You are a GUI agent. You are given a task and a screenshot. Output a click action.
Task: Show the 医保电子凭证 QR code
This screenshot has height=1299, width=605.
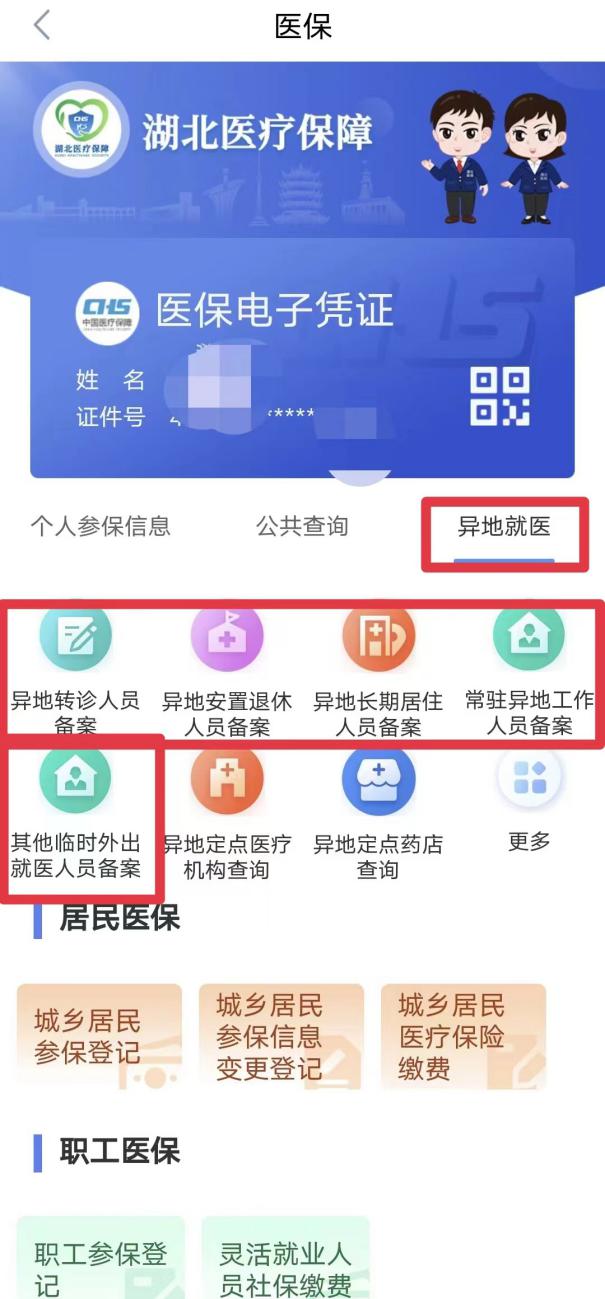point(500,396)
